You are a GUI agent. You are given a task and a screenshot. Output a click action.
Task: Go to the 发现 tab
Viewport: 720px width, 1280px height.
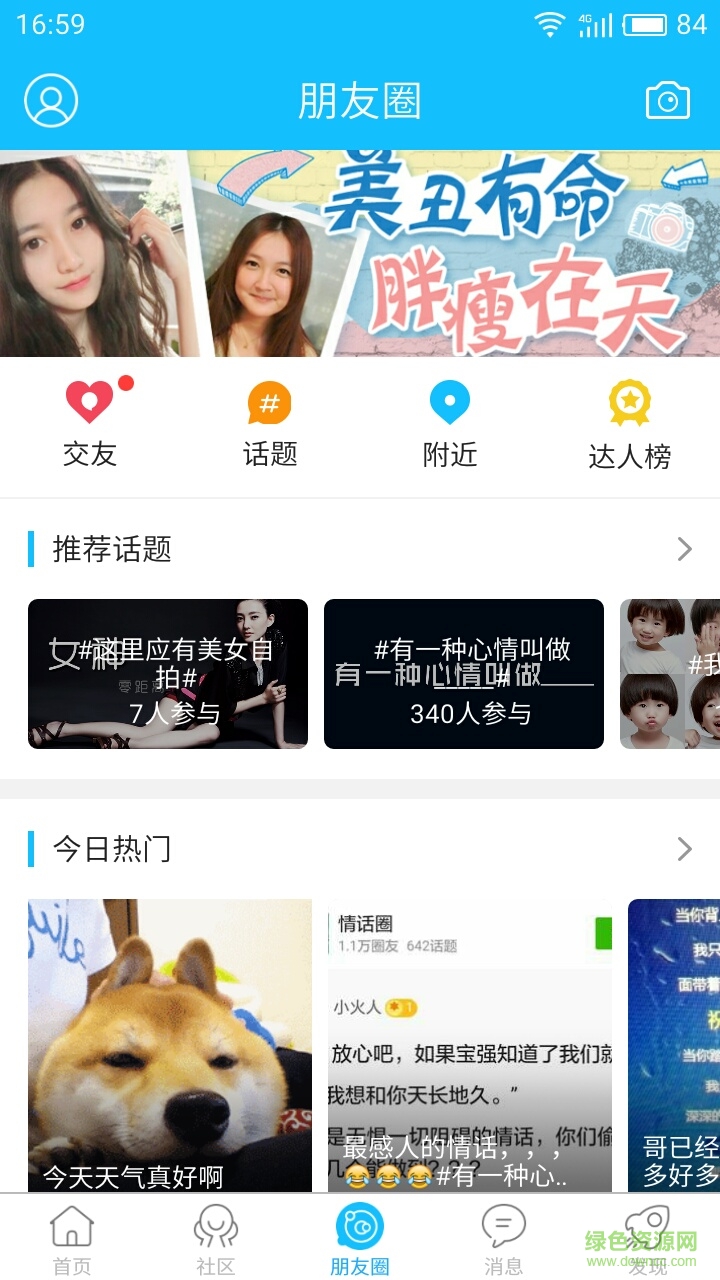[647, 1240]
